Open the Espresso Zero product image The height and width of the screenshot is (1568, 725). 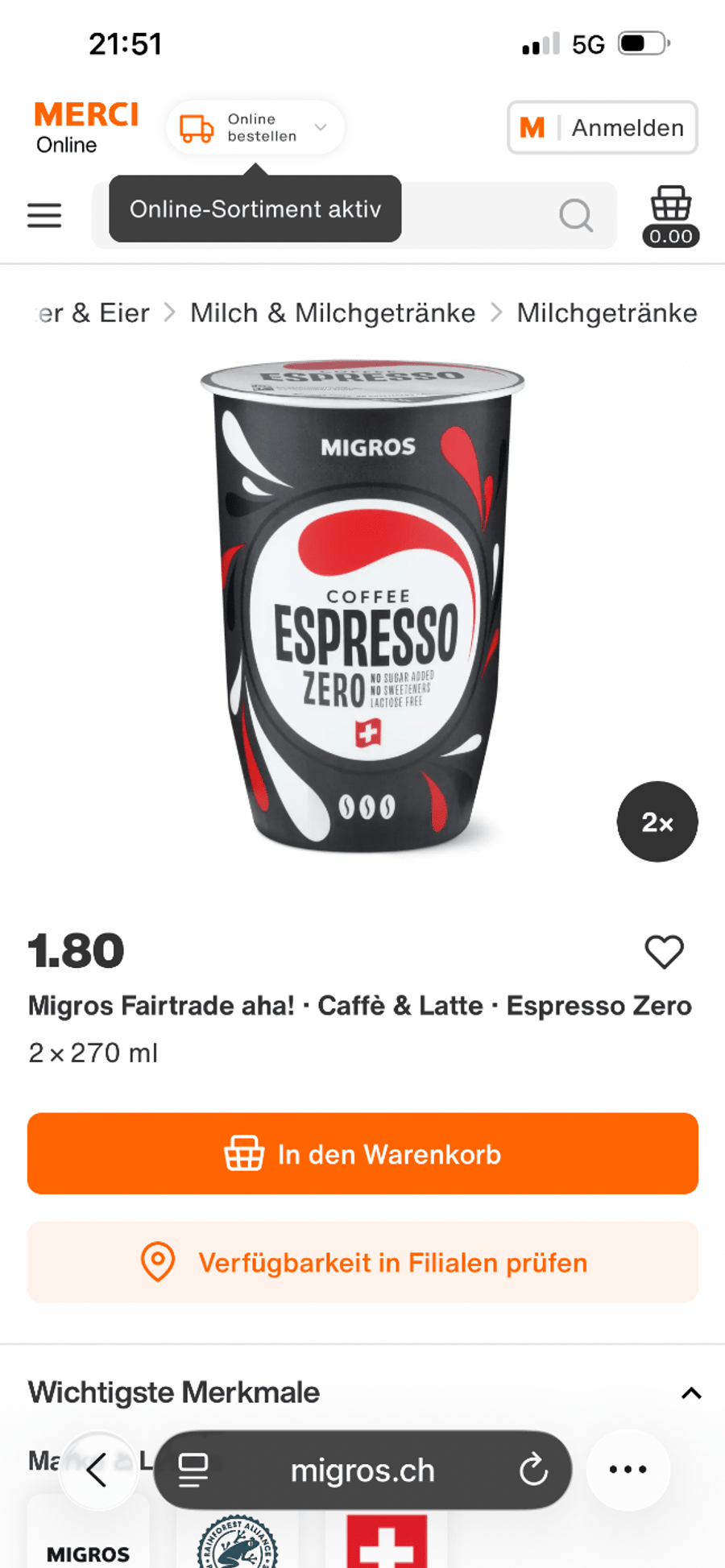362,604
